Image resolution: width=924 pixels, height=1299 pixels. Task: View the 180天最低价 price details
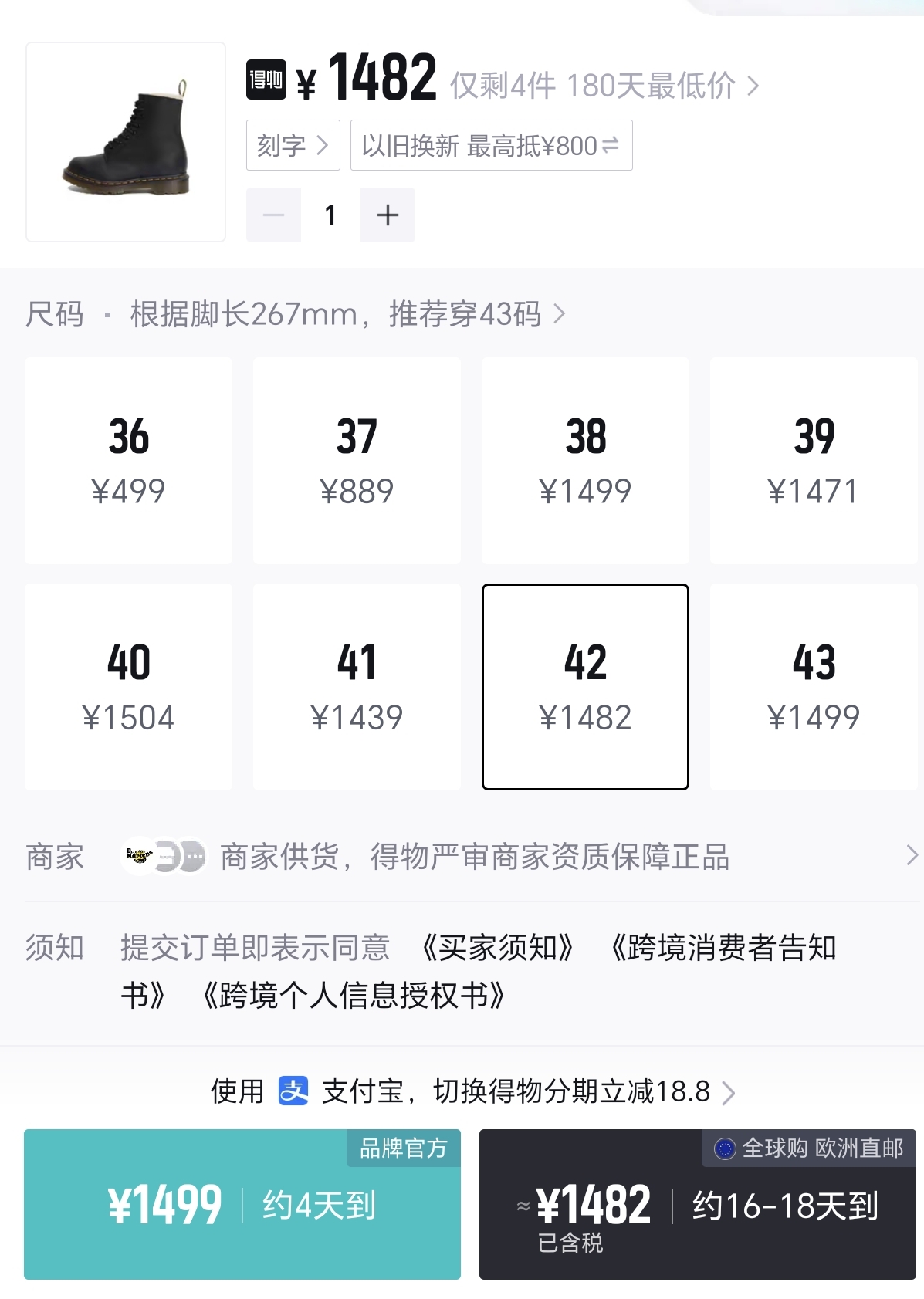[x=662, y=86]
